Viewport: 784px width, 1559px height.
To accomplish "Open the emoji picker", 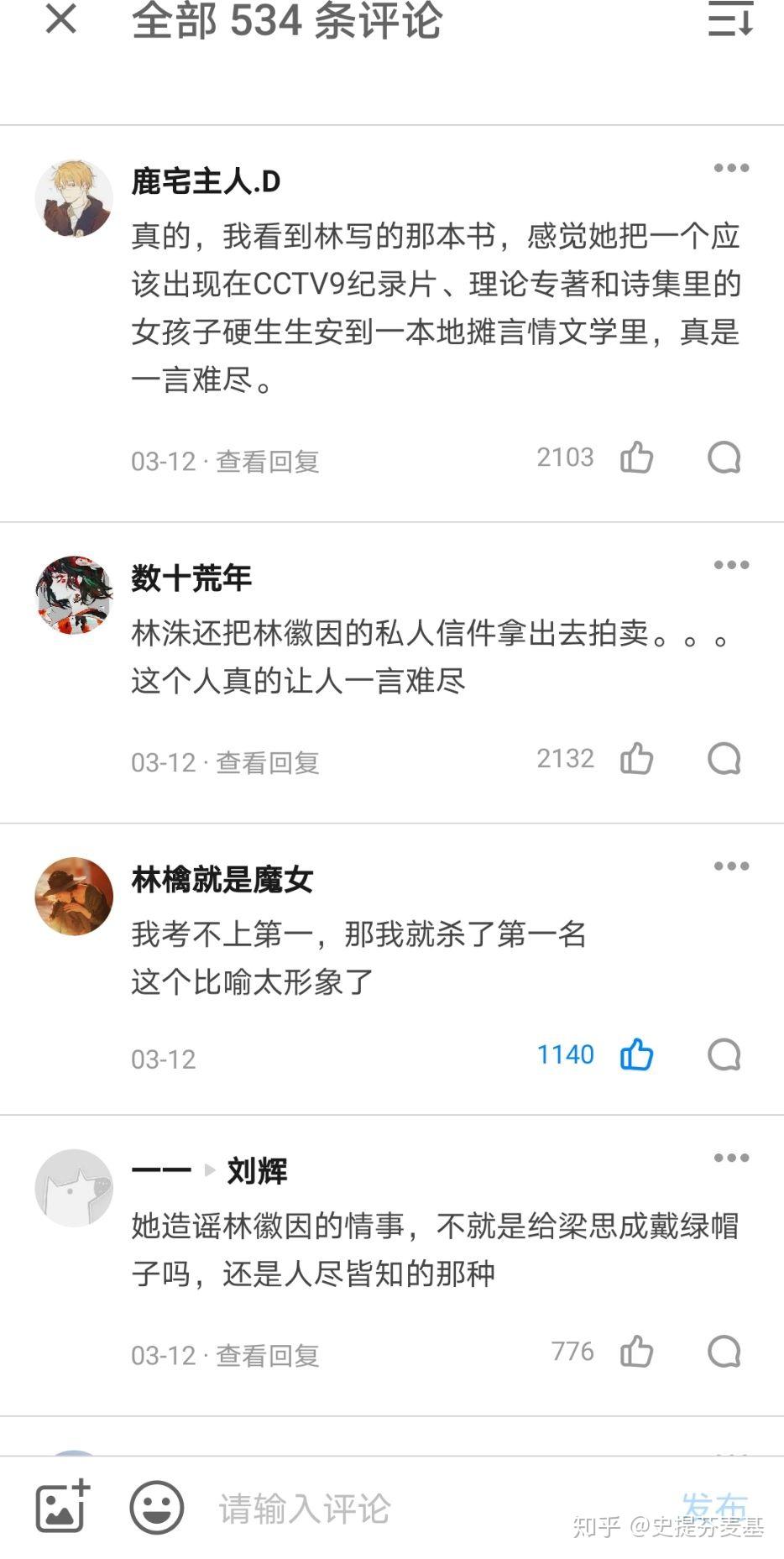I will point(157,1508).
